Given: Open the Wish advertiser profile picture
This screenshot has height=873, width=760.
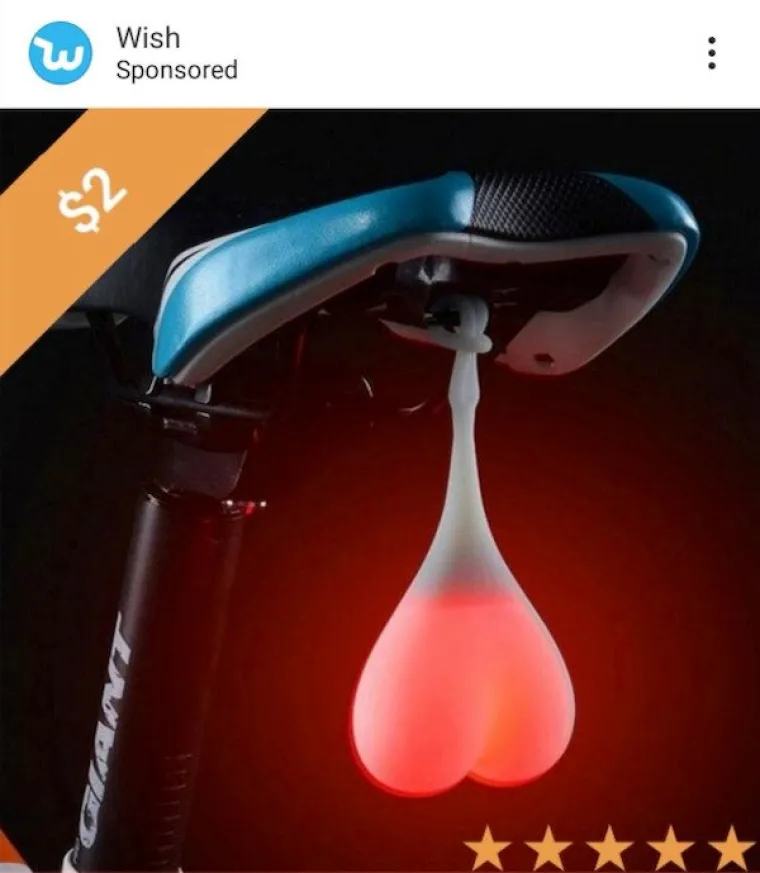Looking at the screenshot, I should [58, 53].
